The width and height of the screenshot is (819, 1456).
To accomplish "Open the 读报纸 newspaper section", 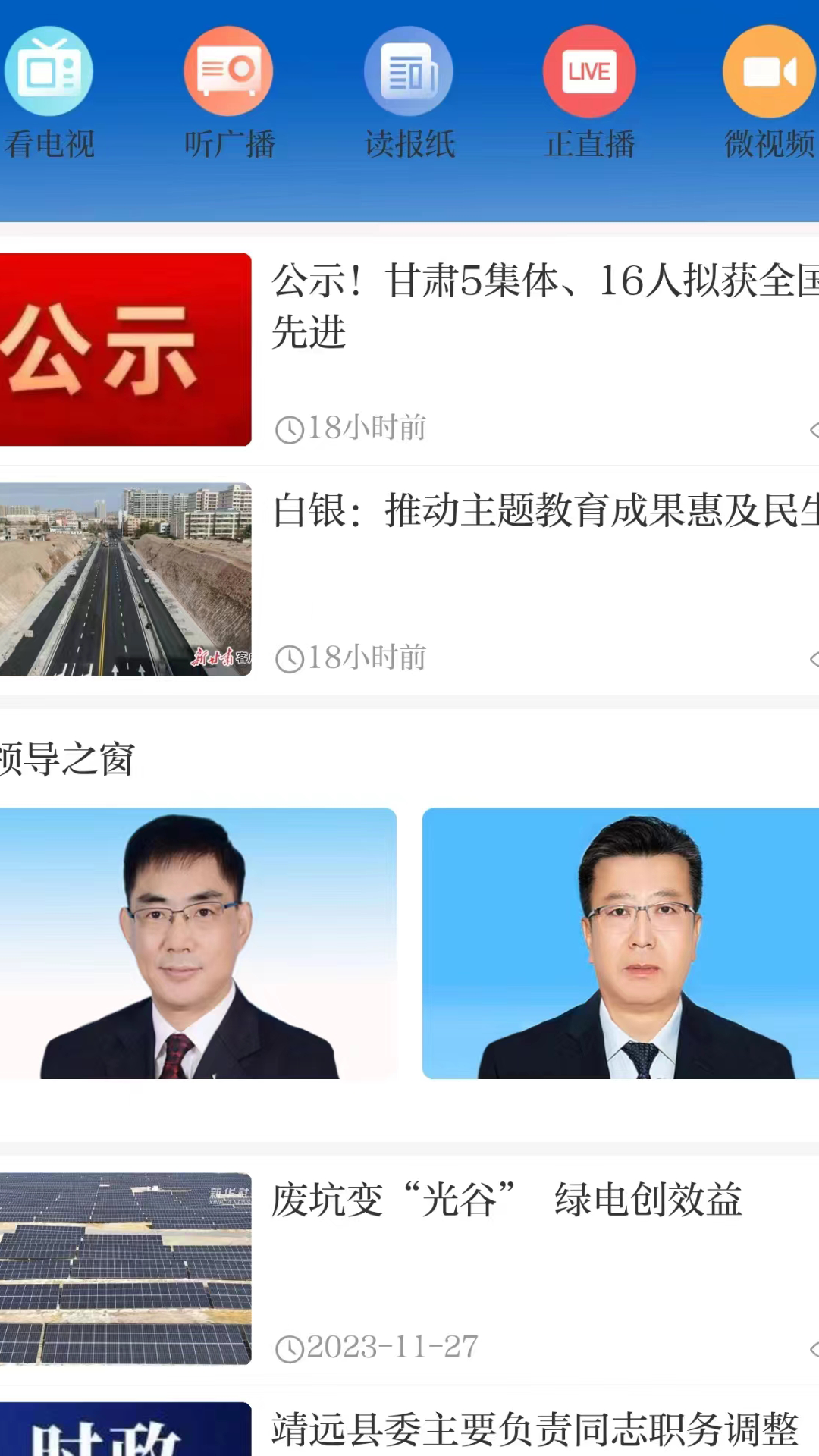I will pos(409,93).
